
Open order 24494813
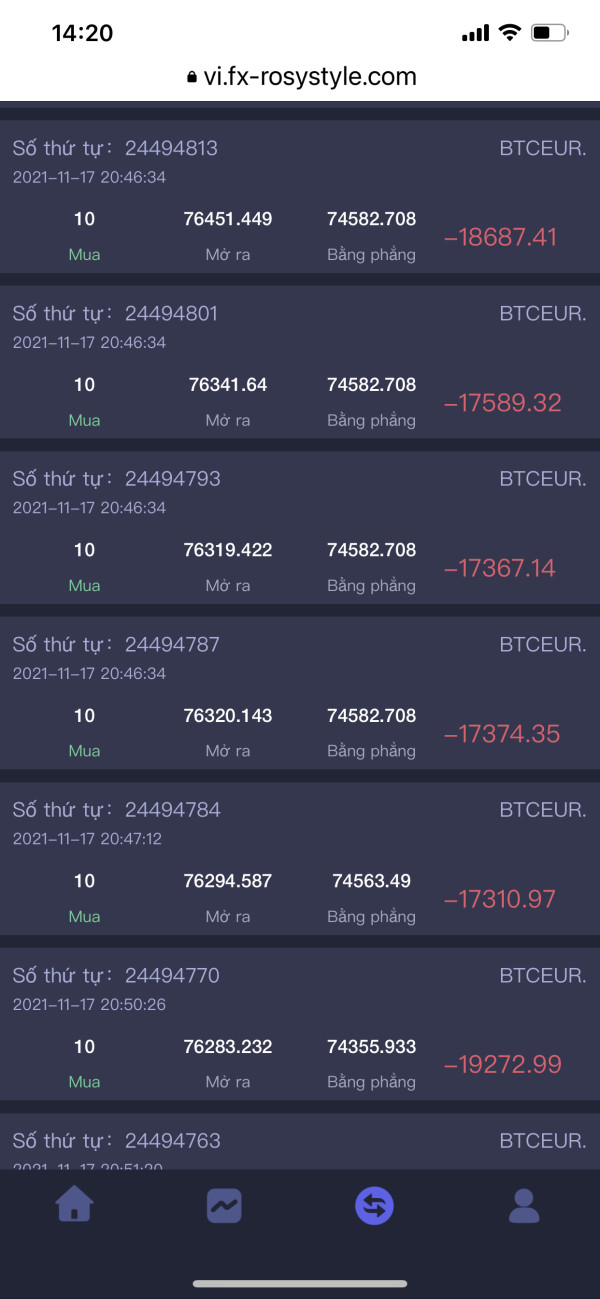click(x=300, y=197)
